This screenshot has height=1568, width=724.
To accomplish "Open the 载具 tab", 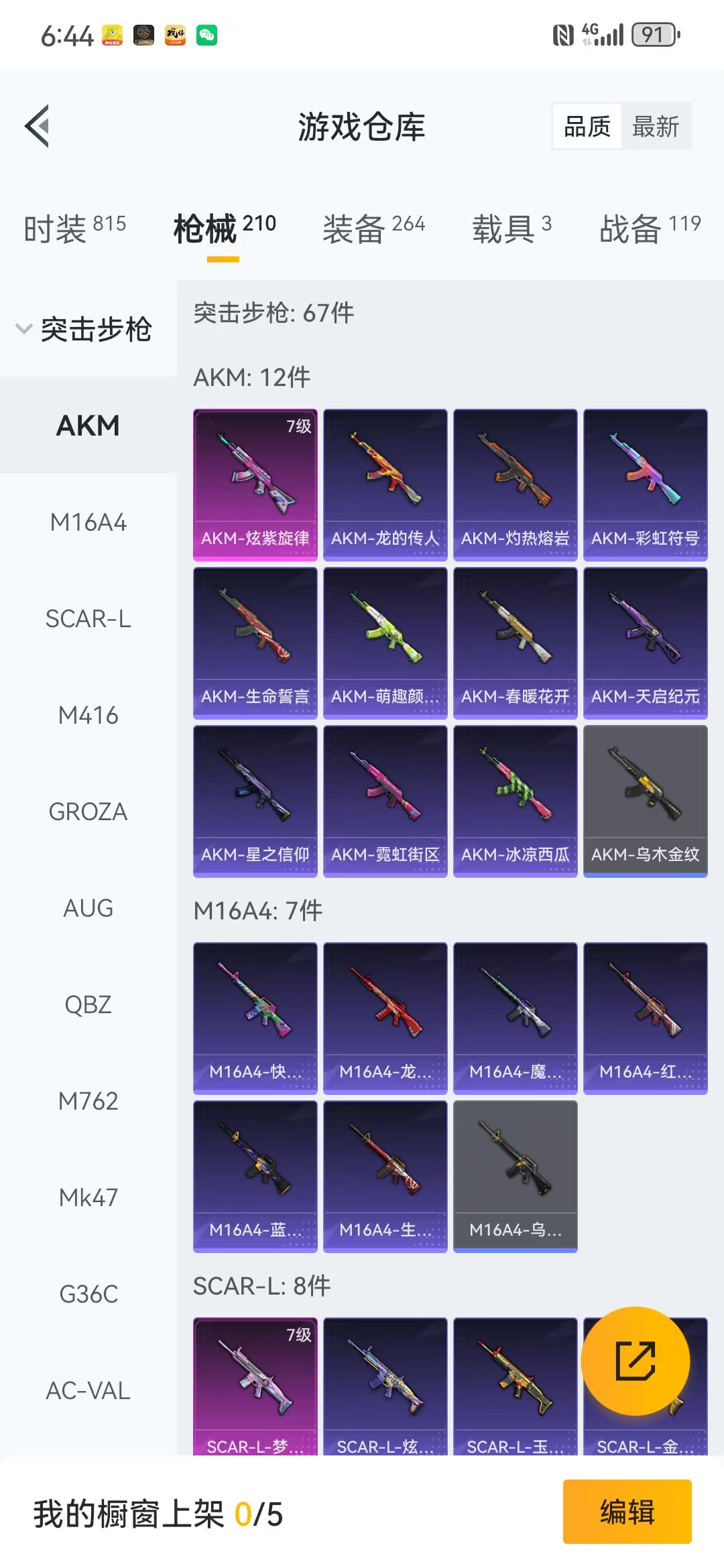I will [x=511, y=228].
